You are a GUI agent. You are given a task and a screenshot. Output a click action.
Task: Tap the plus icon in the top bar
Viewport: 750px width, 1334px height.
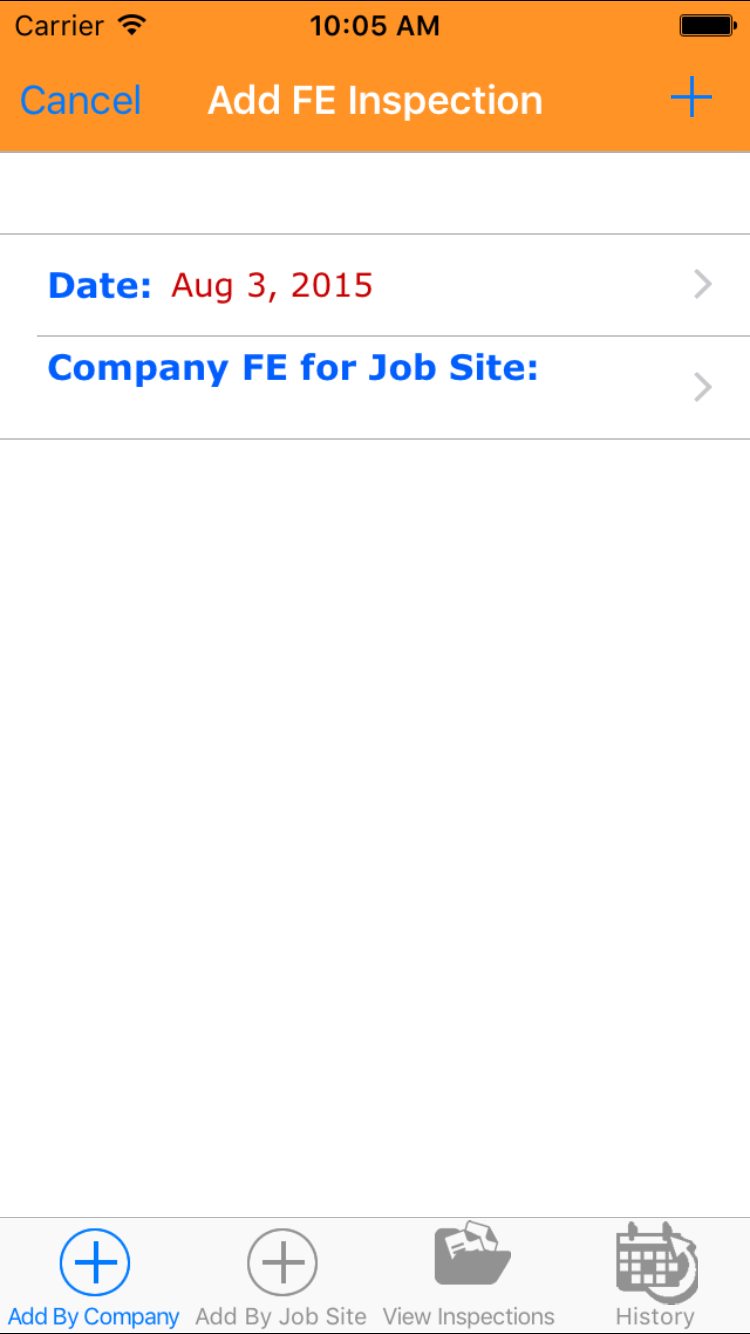tap(690, 98)
